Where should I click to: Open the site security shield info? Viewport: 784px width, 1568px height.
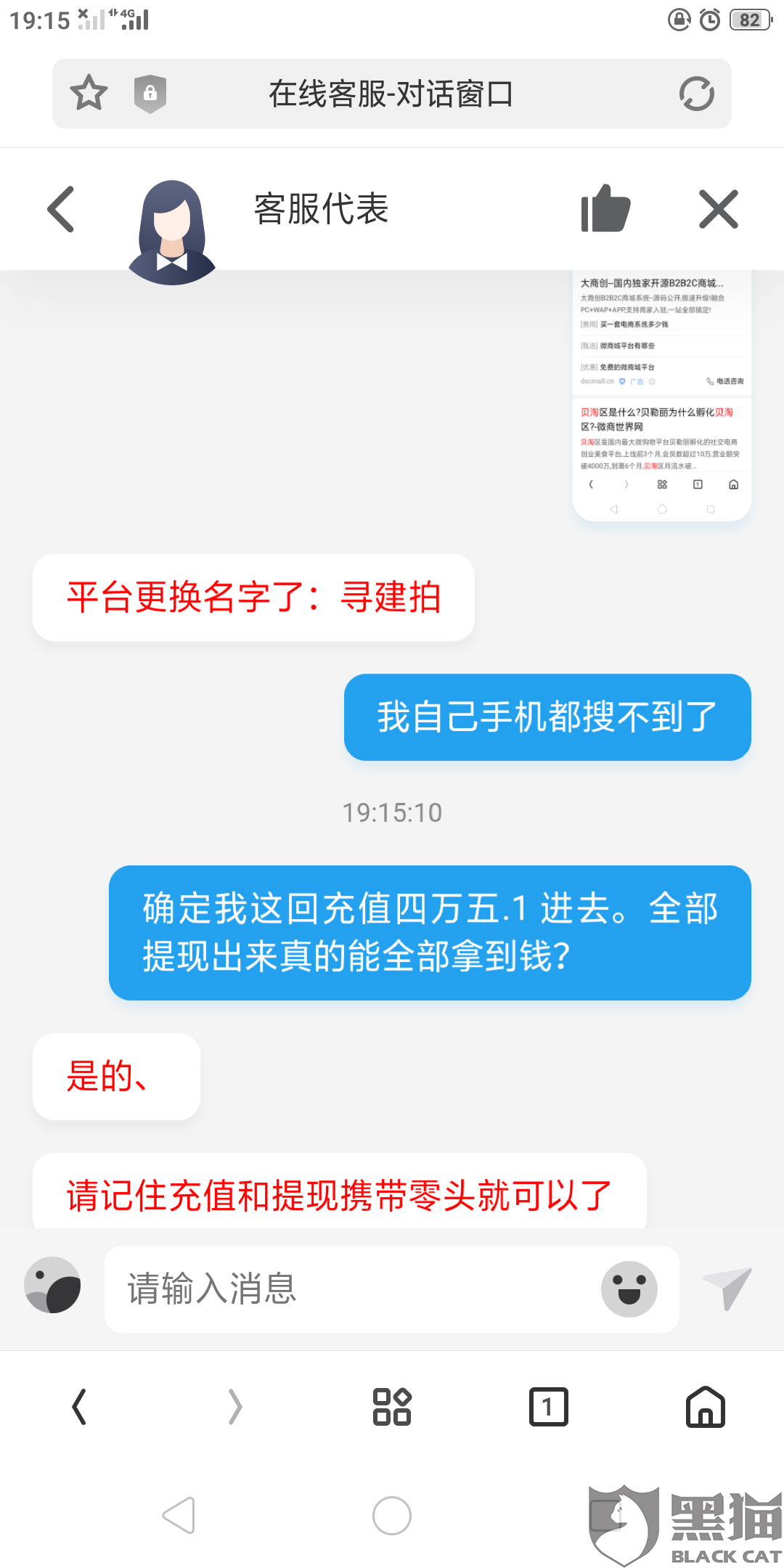[x=150, y=94]
